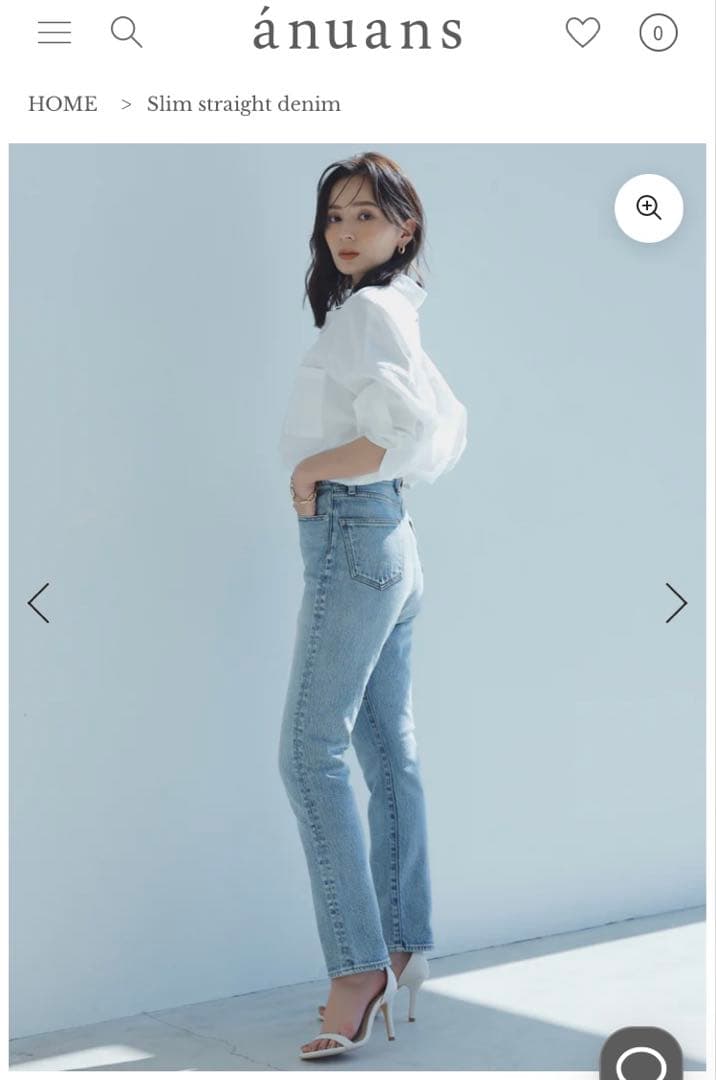Open the chat support bubble

pyautogui.click(x=641, y=1058)
